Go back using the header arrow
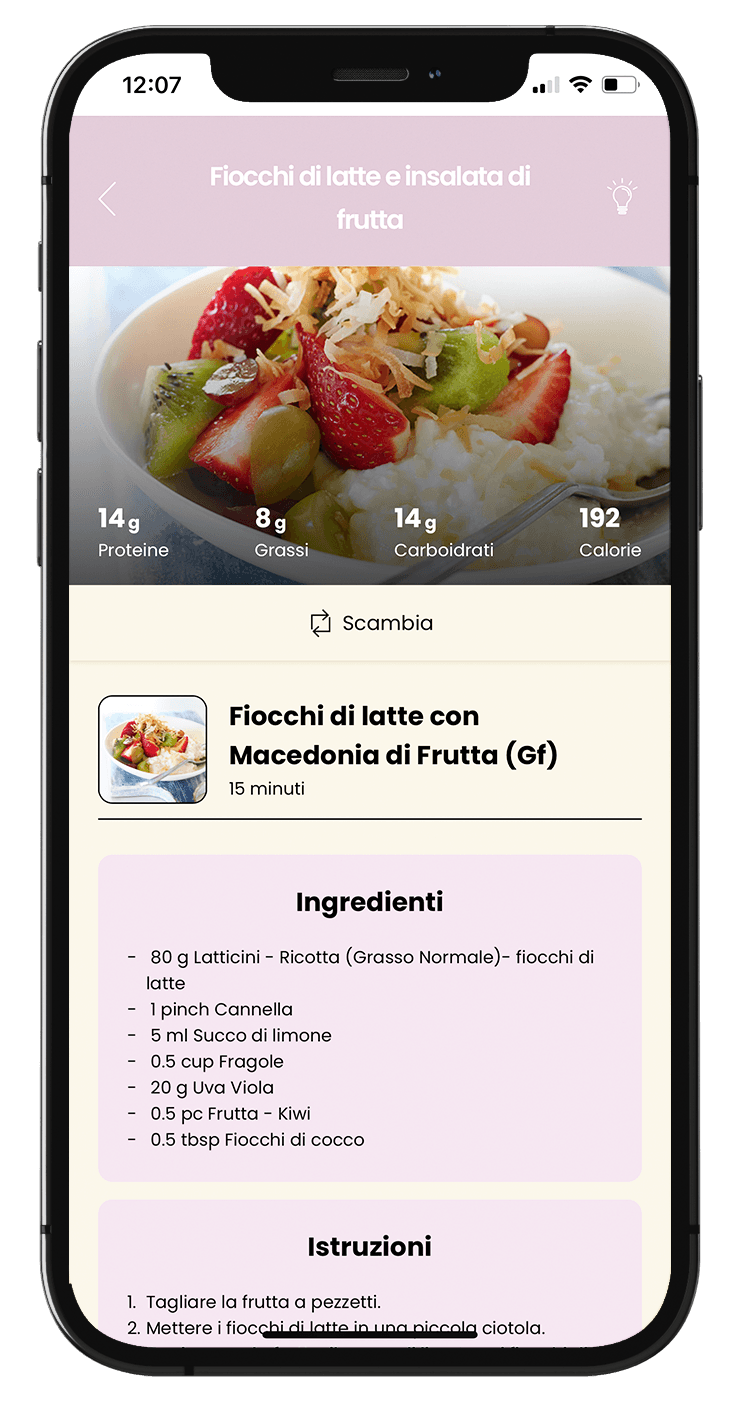This screenshot has width=746, height=1409. coord(108,199)
